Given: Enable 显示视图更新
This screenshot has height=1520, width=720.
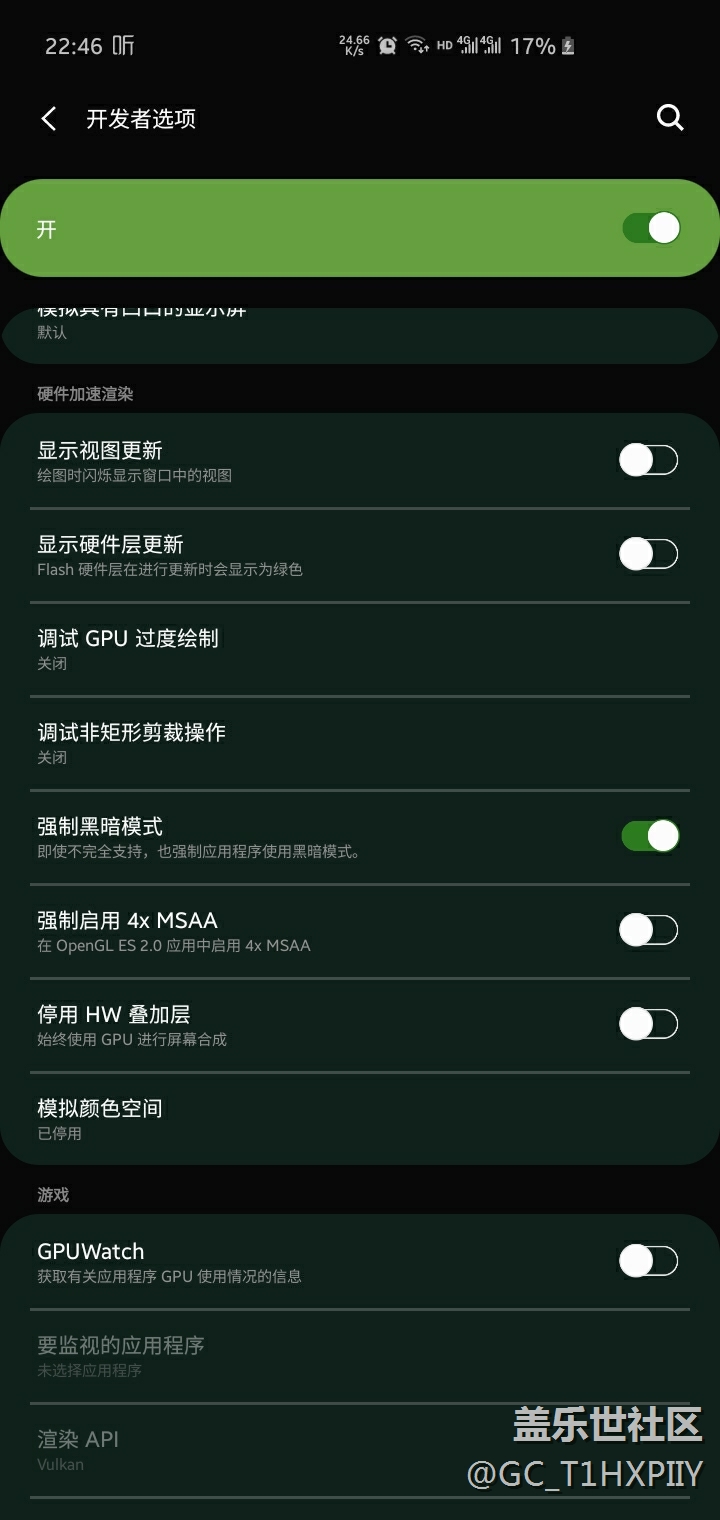Looking at the screenshot, I should (x=649, y=460).
